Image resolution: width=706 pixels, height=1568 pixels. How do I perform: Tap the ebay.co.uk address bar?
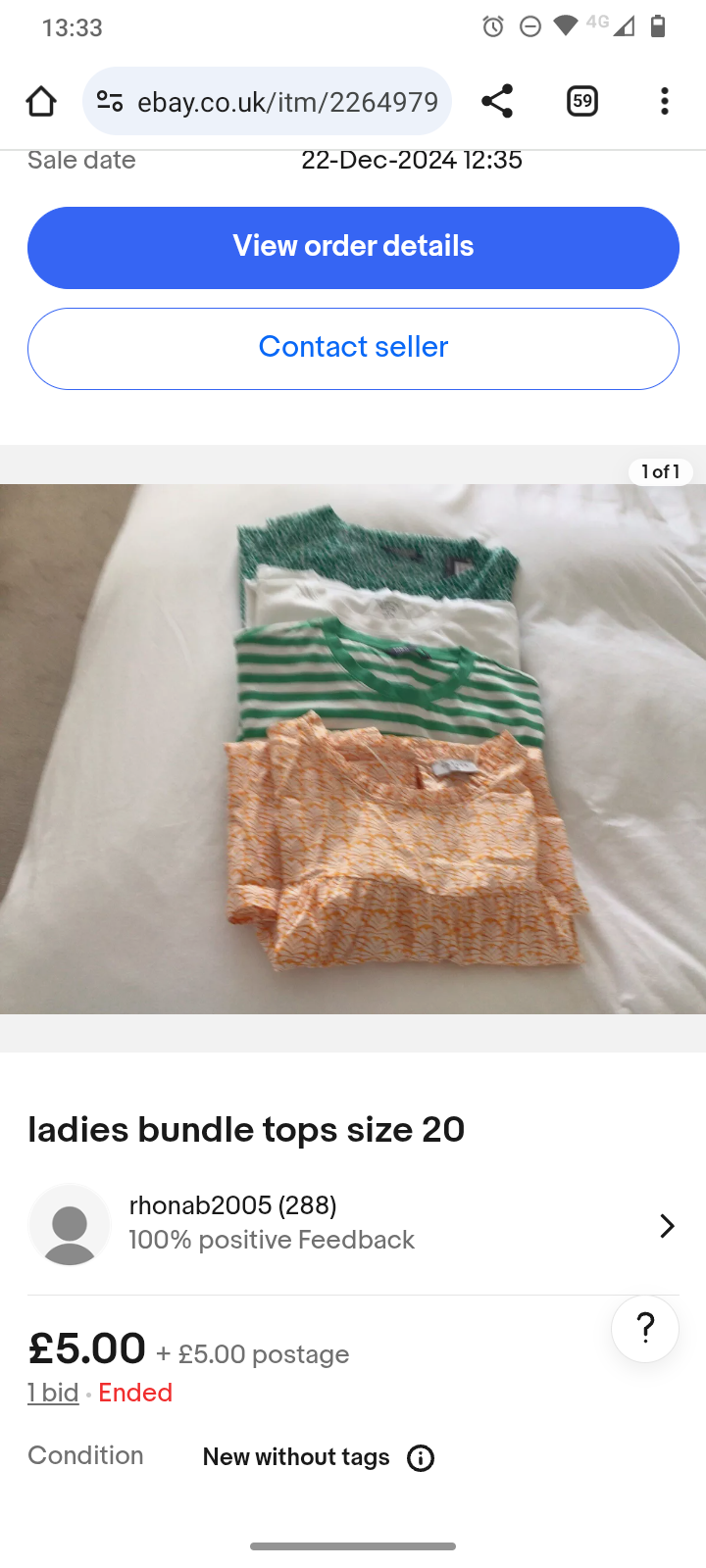pos(286,101)
